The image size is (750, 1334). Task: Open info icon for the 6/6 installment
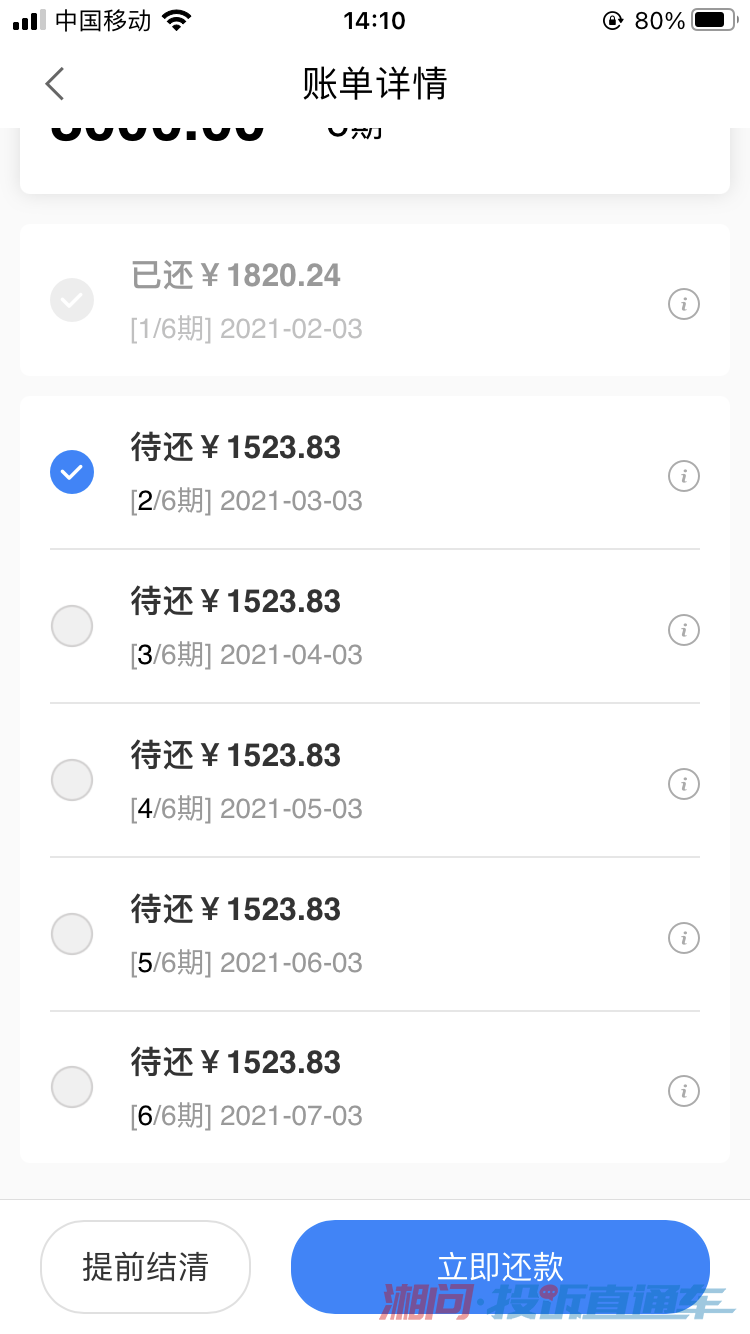(683, 1091)
